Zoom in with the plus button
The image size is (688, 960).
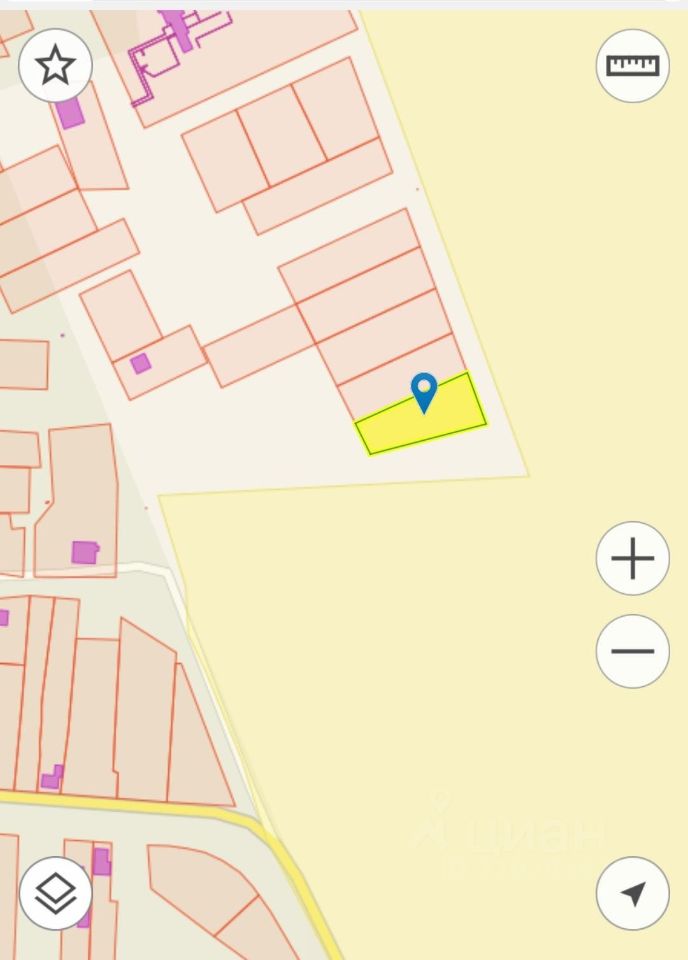click(x=632, y=559)
